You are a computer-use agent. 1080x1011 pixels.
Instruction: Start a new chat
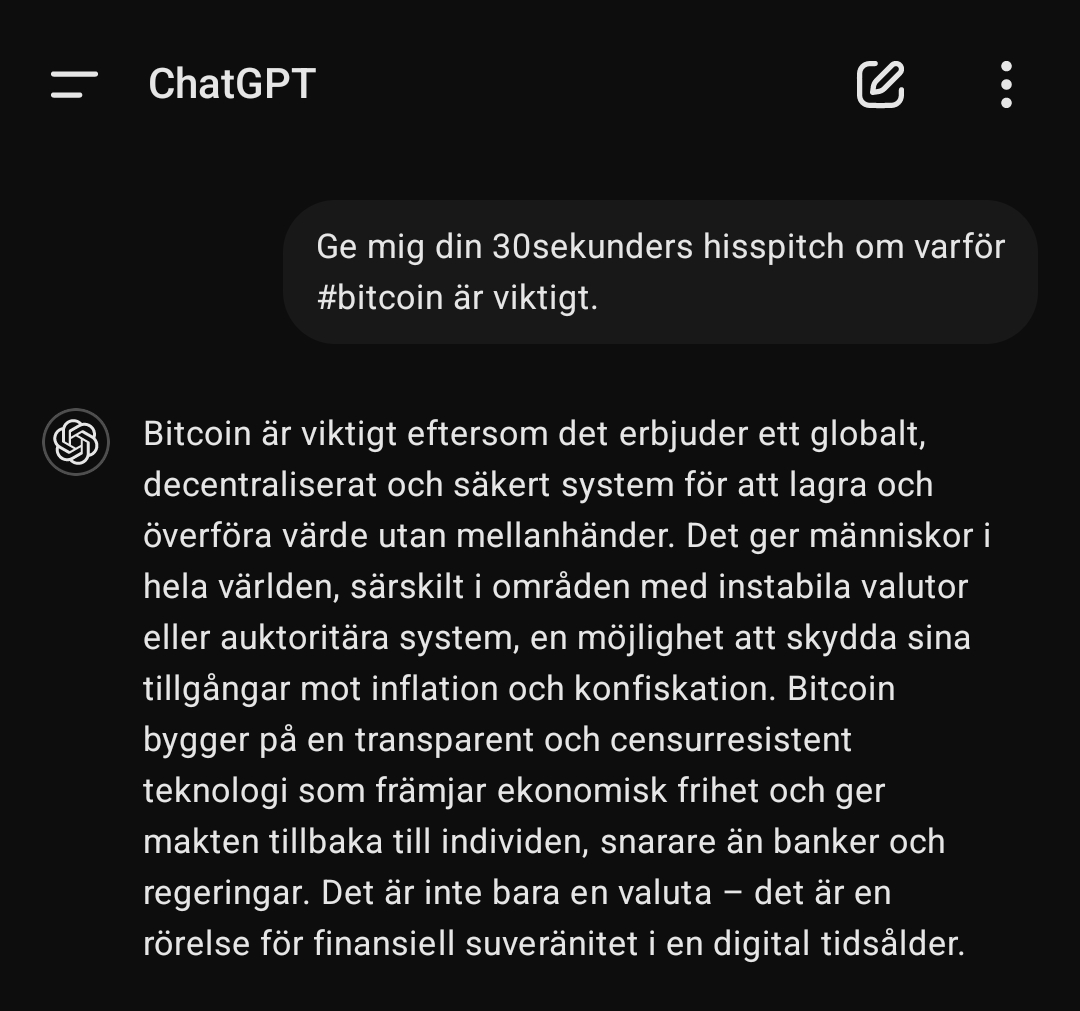coord(881,84)
